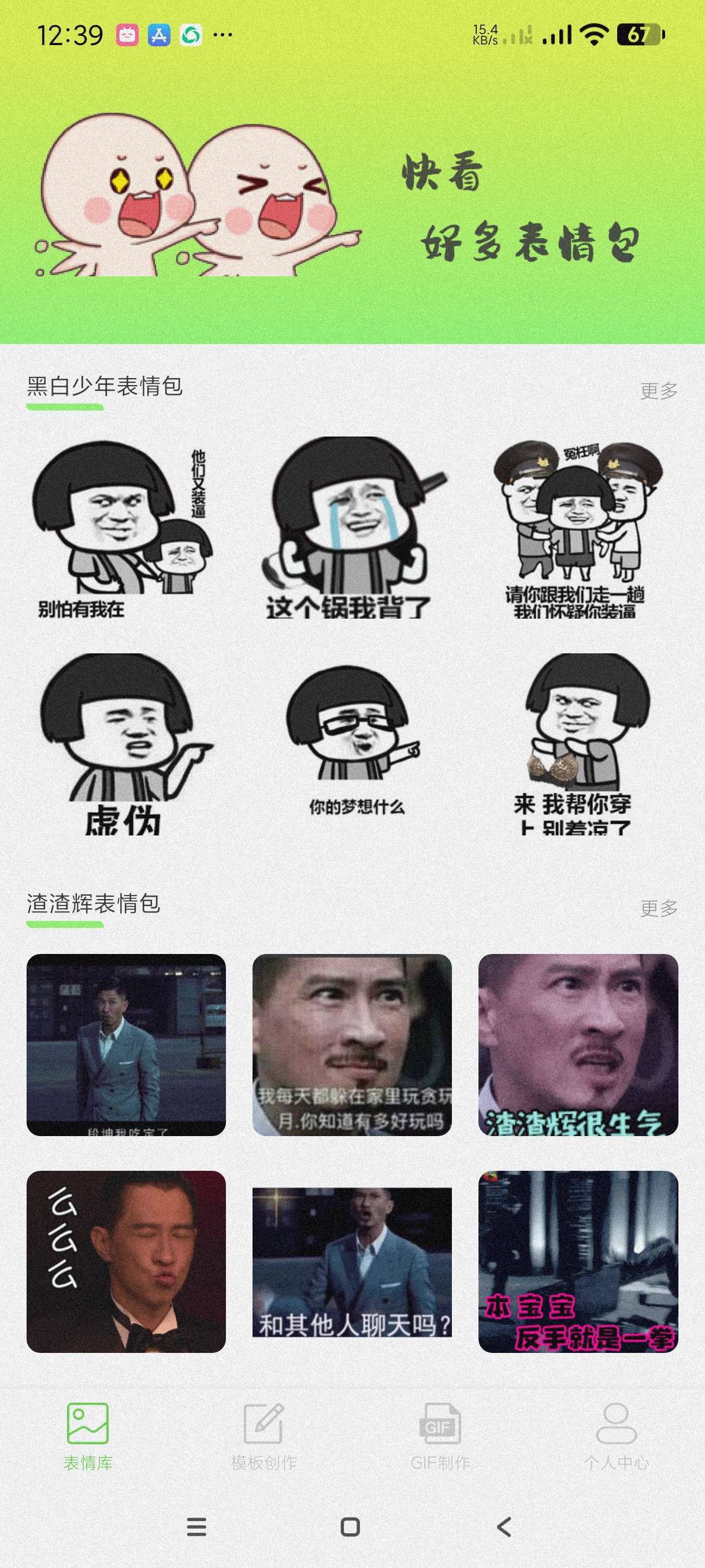Select the 我每天都躲在家里玩贪玩蓝月 meme
705x1568 pixels.
pos(352,1045)
